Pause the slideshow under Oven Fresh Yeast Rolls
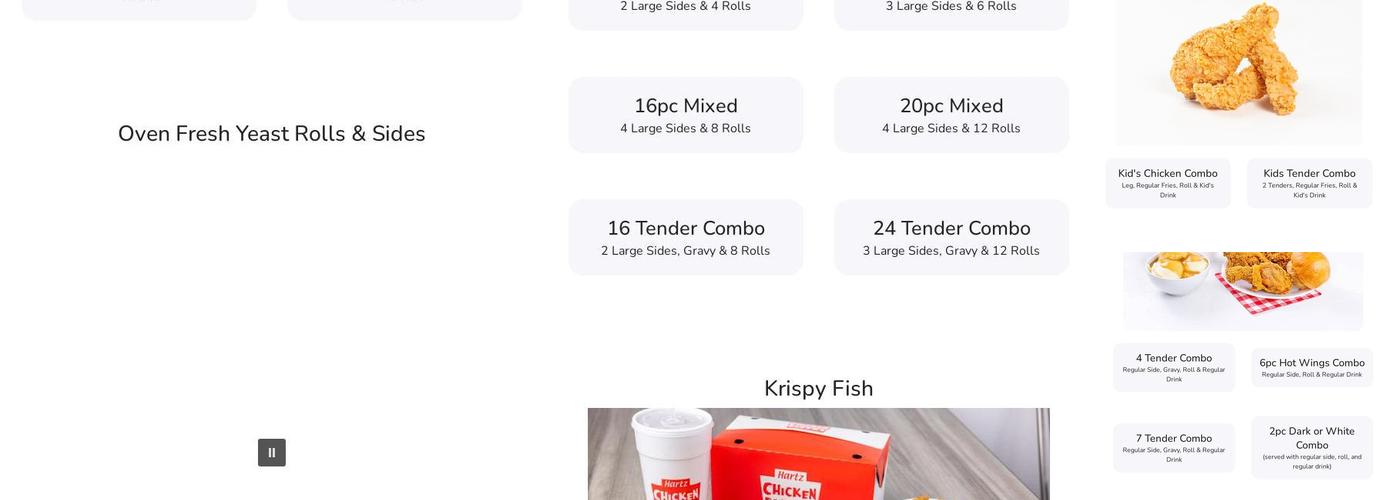The height and width of the screenshot is (500, 1400). tap(272, 453)
